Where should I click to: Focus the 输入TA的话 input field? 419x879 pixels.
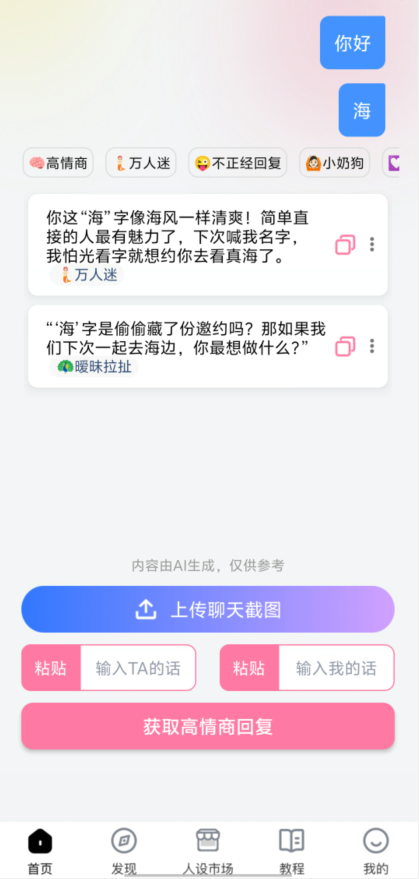[x=138, y=668]
